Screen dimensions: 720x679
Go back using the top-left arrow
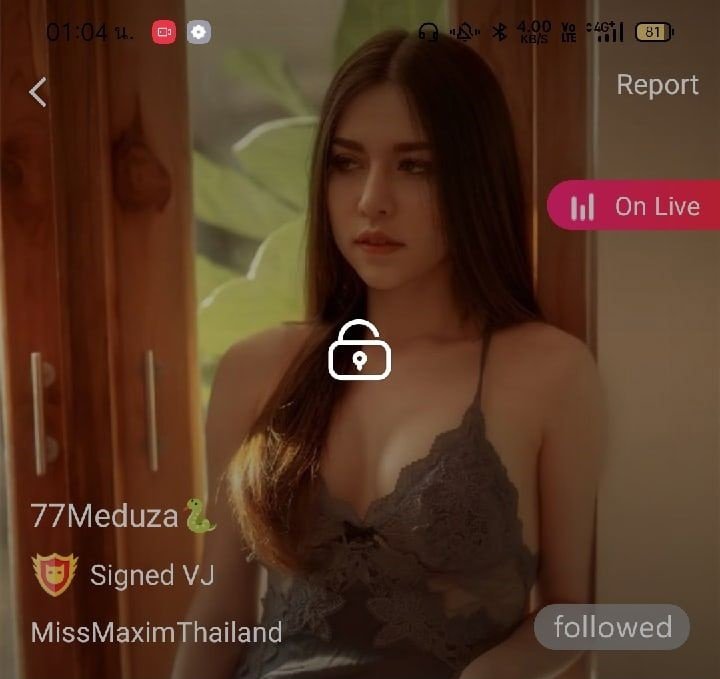(38, 92)
